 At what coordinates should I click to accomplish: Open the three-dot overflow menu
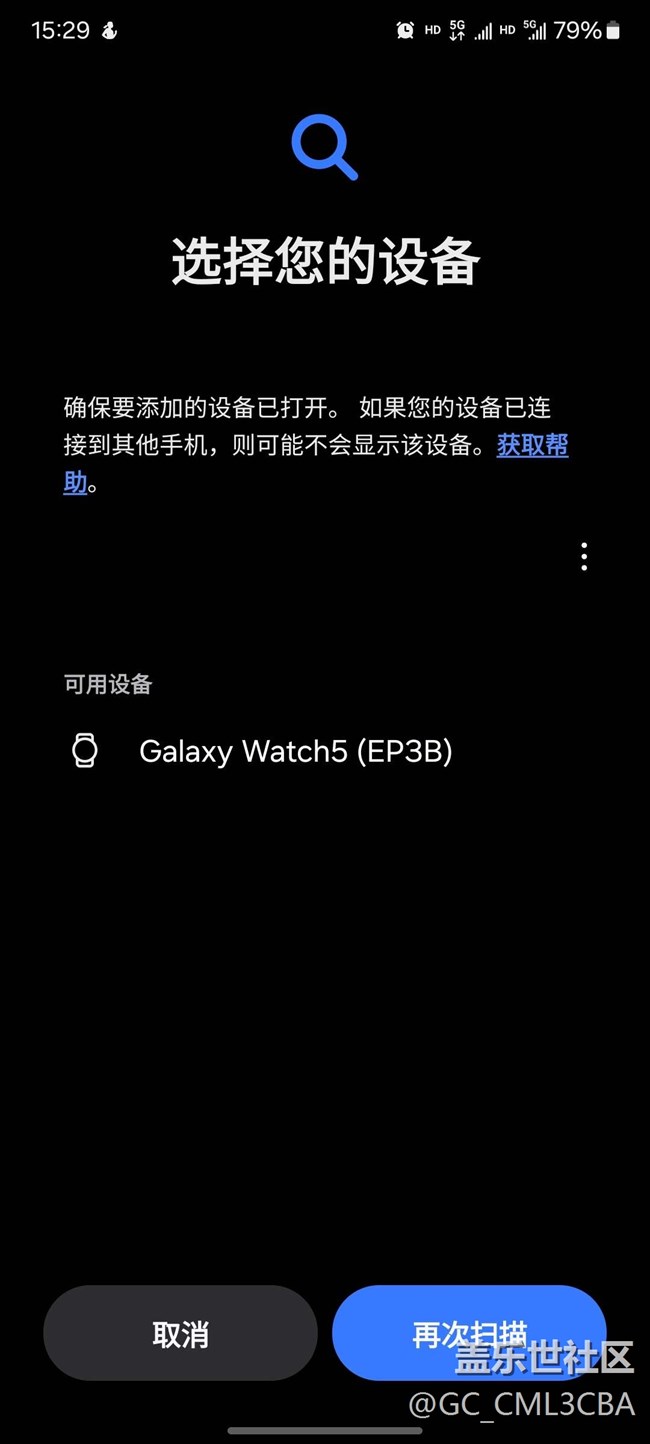(x=584, y=557)
